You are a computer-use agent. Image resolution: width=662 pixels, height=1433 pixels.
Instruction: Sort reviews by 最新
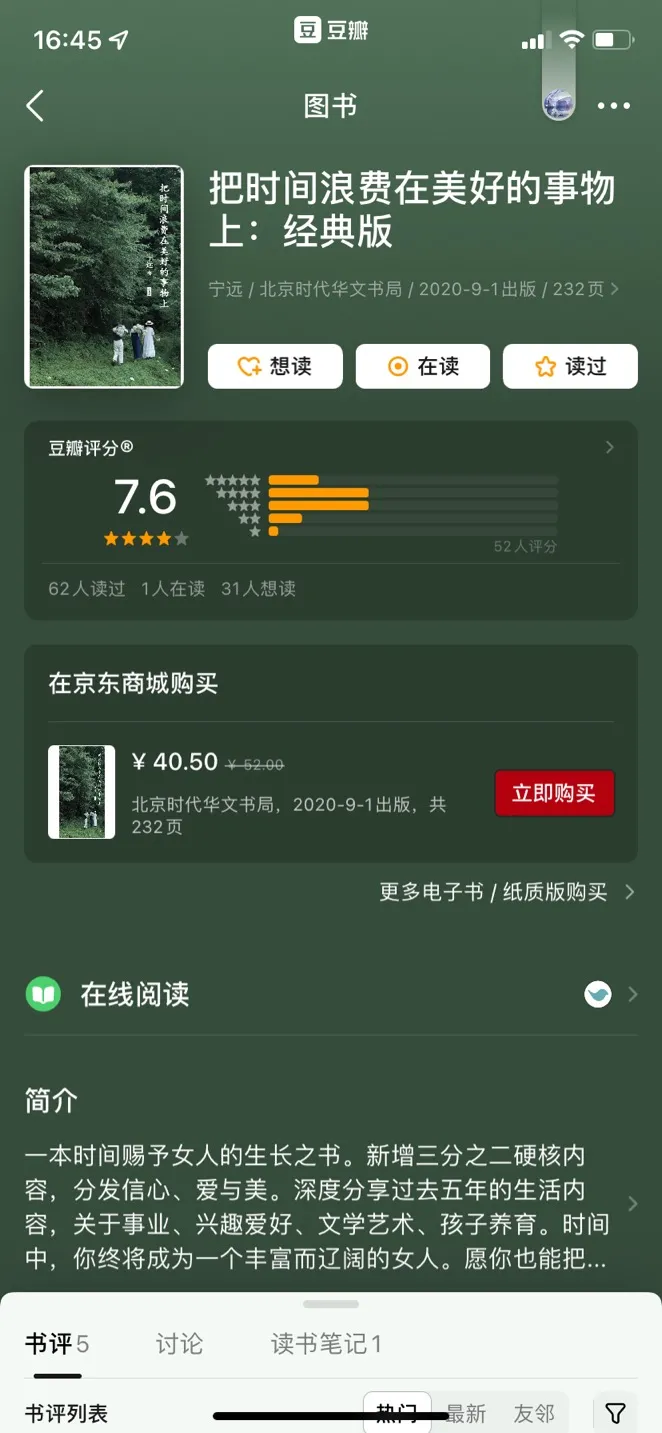[466, 1413]
